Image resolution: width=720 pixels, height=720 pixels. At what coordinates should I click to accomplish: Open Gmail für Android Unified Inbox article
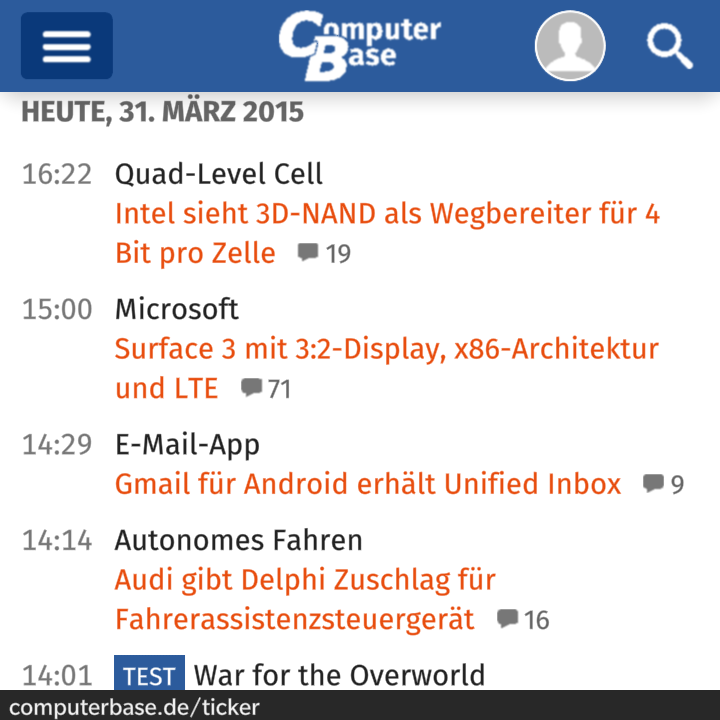tap(368, 484)
